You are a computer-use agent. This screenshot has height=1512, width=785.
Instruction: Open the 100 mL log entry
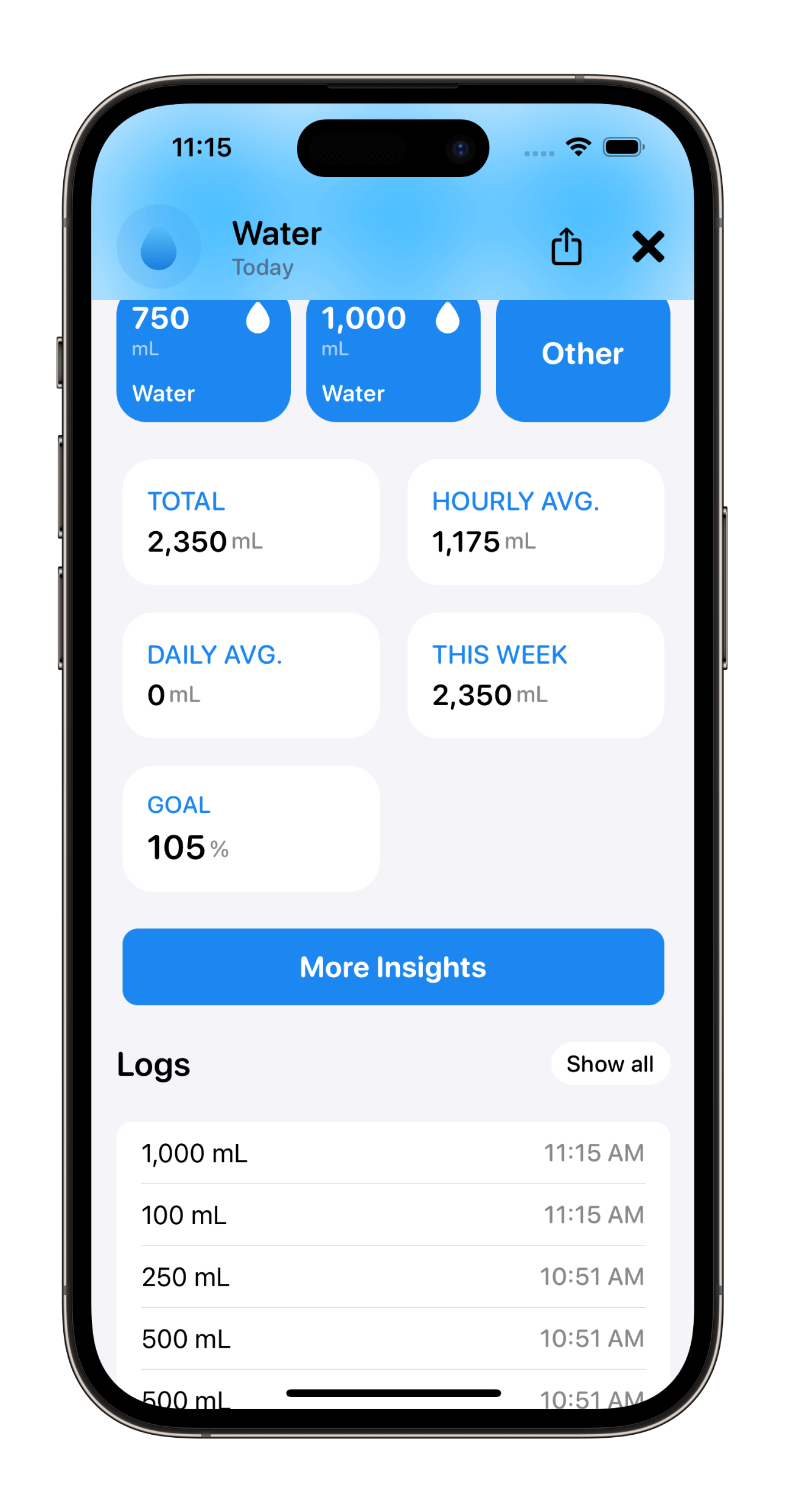pyautogui.click(x=393, y=1215)
